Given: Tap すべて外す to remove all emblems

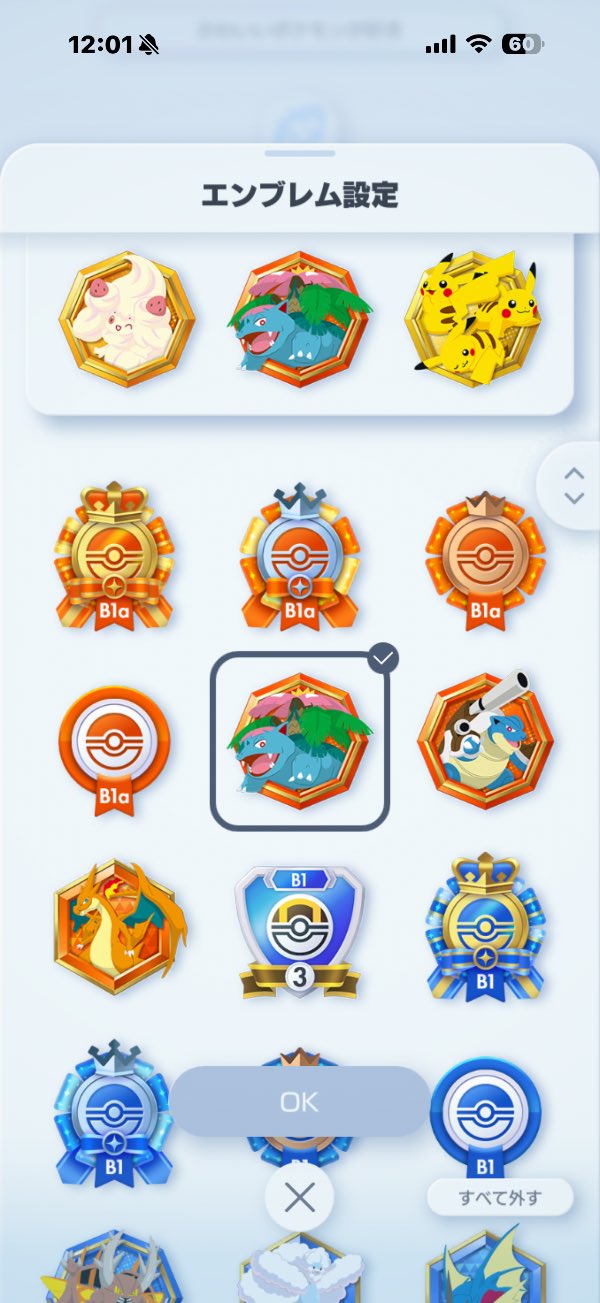Looking at the screenshot, I should click(x=499, y=1198).
